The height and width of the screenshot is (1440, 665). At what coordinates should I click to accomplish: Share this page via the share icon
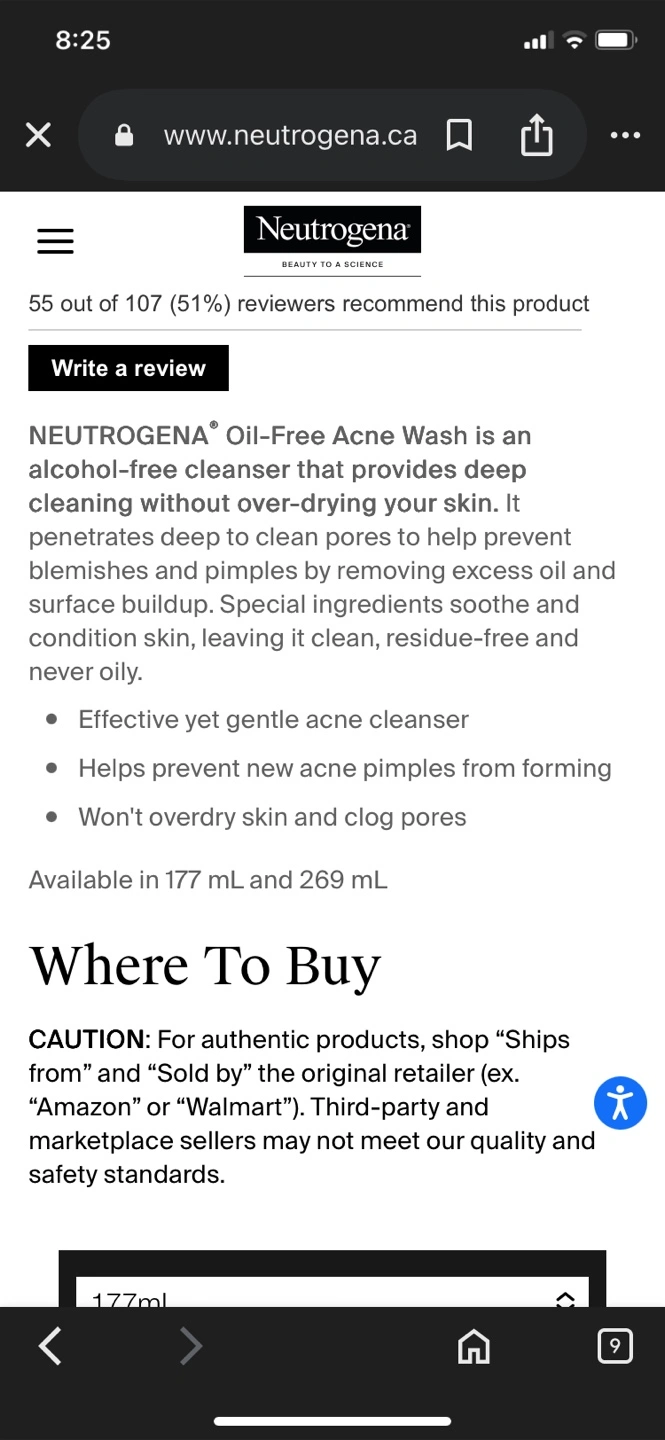coord(537,134)
